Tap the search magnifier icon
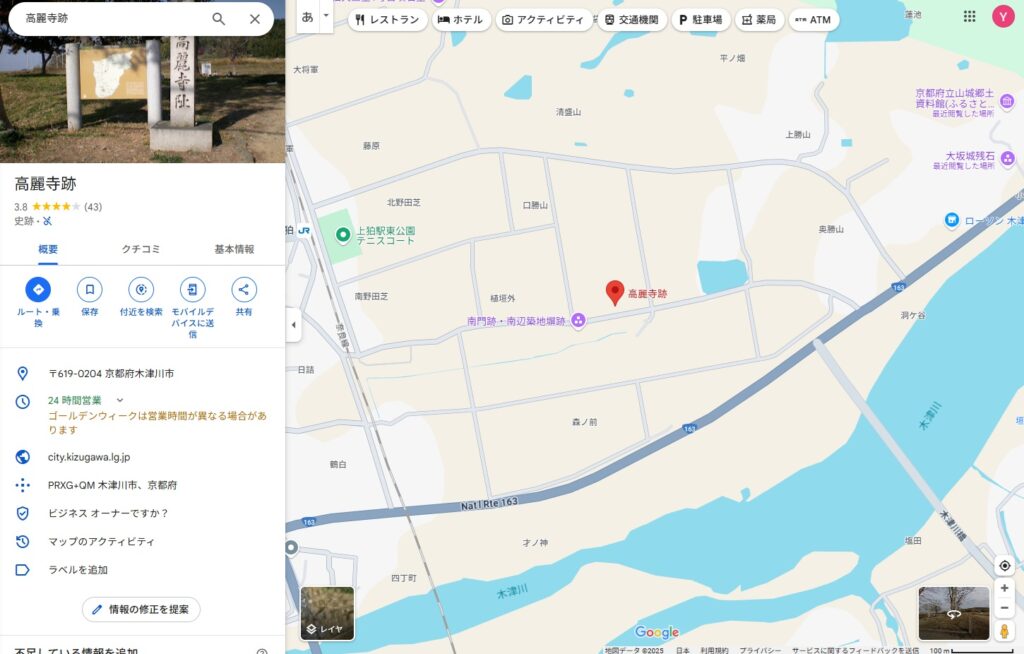Viewport: 1024px width, 654px height. tap(219, 19)
